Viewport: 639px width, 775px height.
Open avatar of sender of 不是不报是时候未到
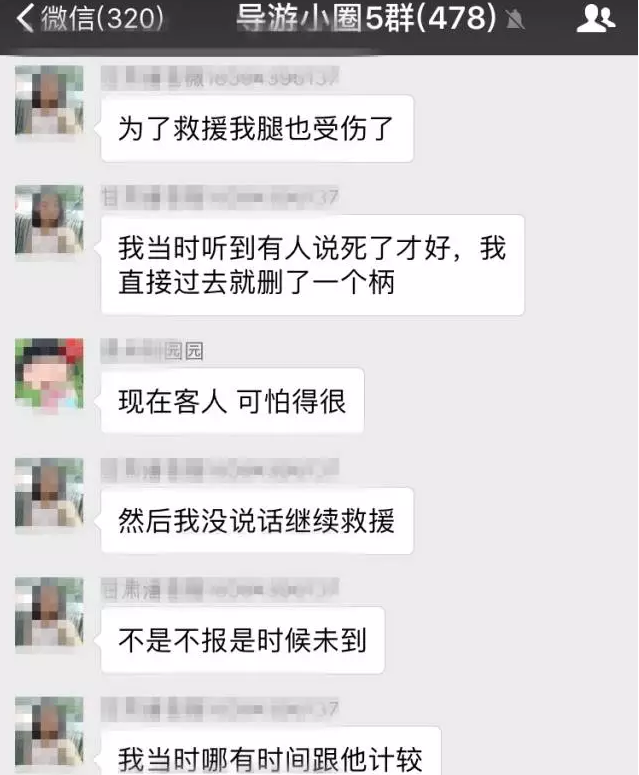tap(49, 612)
